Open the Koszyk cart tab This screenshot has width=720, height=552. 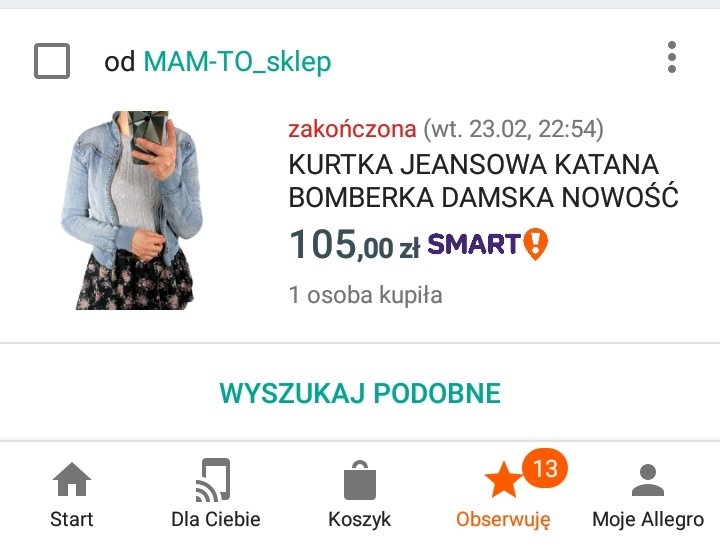click(360, 496)
